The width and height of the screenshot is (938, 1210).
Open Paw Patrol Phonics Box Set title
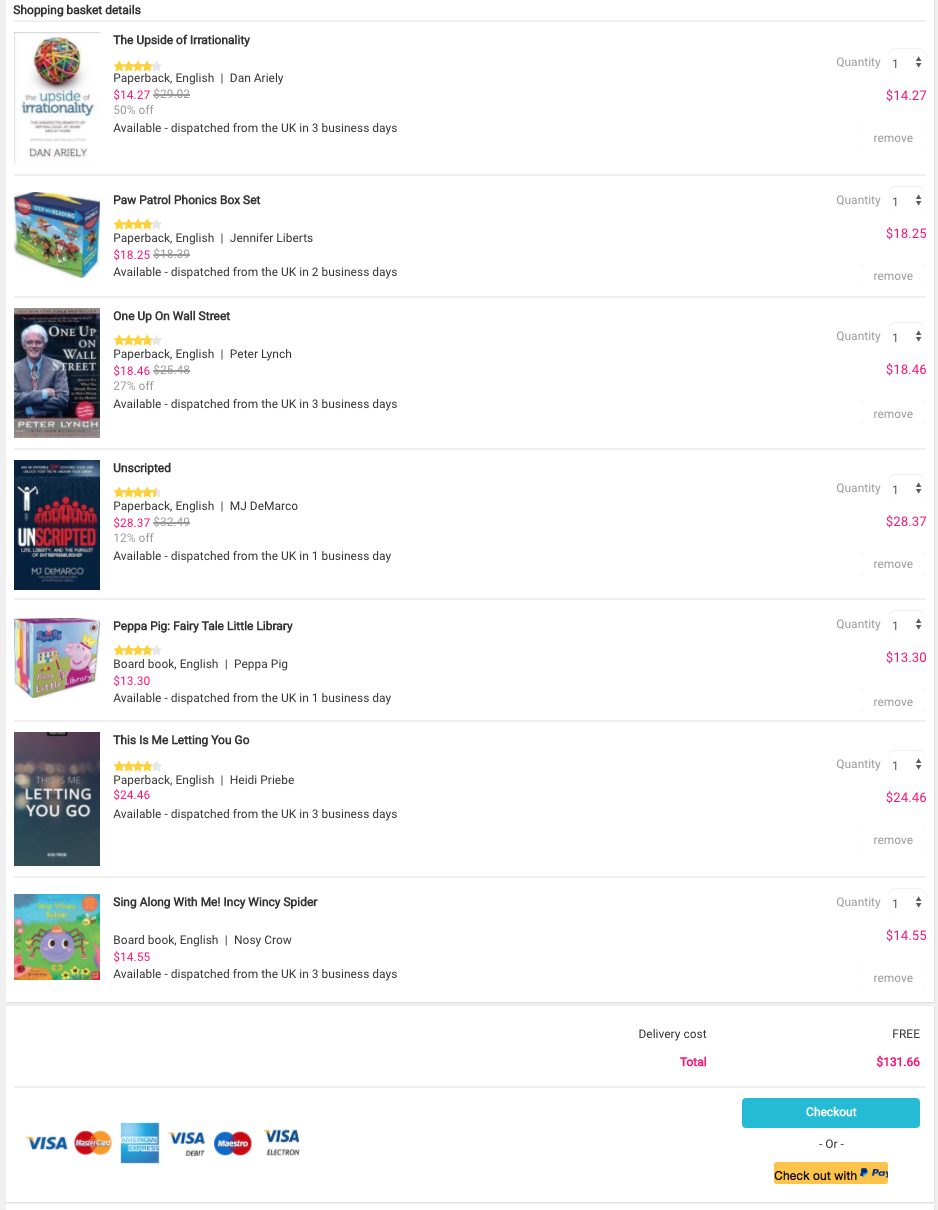point(186,200)
